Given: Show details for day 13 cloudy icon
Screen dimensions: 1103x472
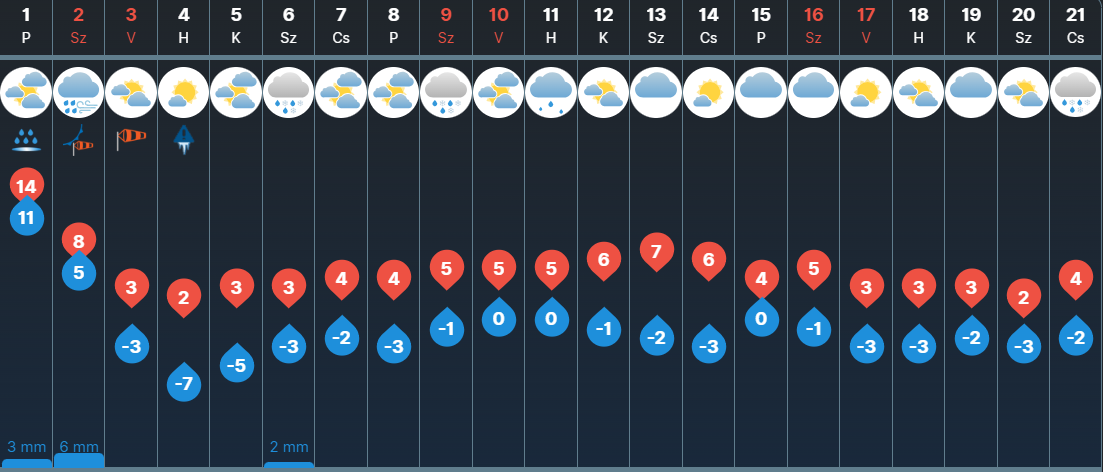Looking at the screenshot, I should coord(656,93).
